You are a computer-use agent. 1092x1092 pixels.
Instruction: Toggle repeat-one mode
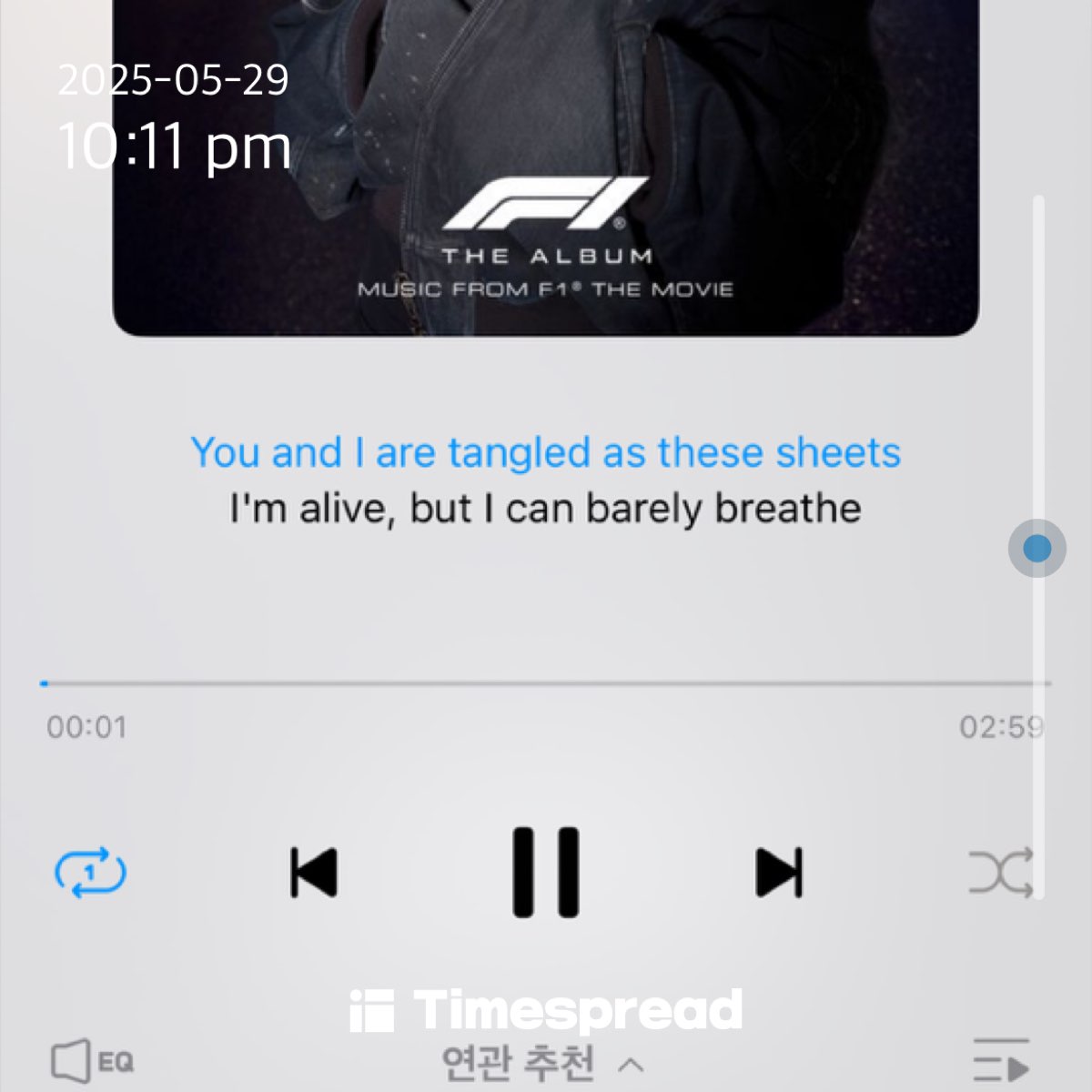pos(90,872)
